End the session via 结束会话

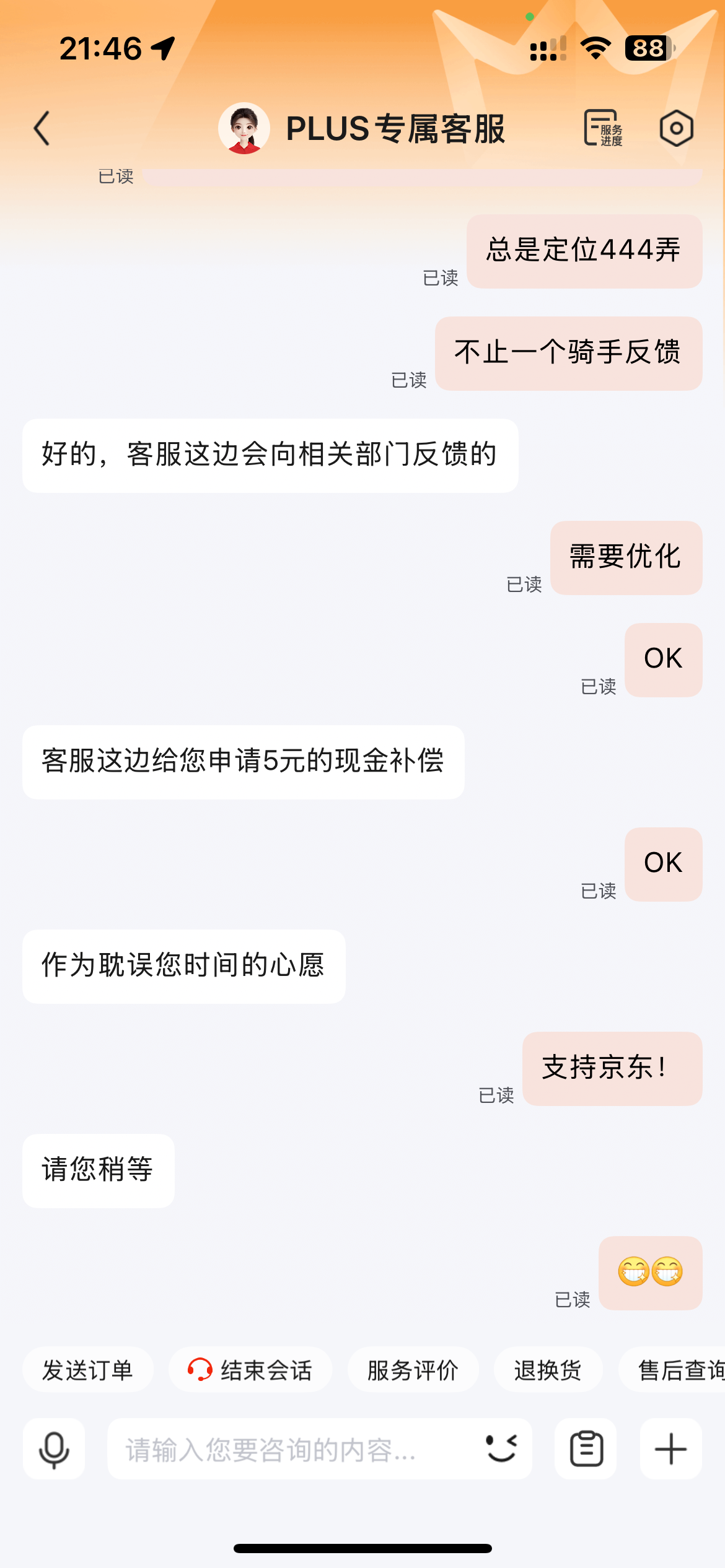[250, 1370]
